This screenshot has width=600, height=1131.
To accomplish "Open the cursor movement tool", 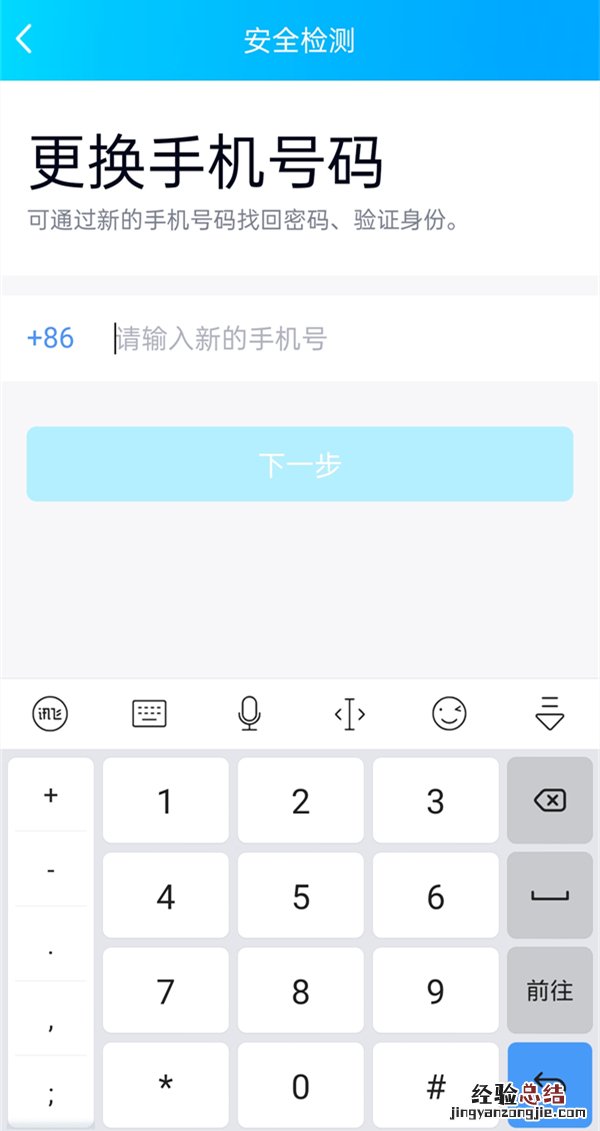I will pos(349,714).
